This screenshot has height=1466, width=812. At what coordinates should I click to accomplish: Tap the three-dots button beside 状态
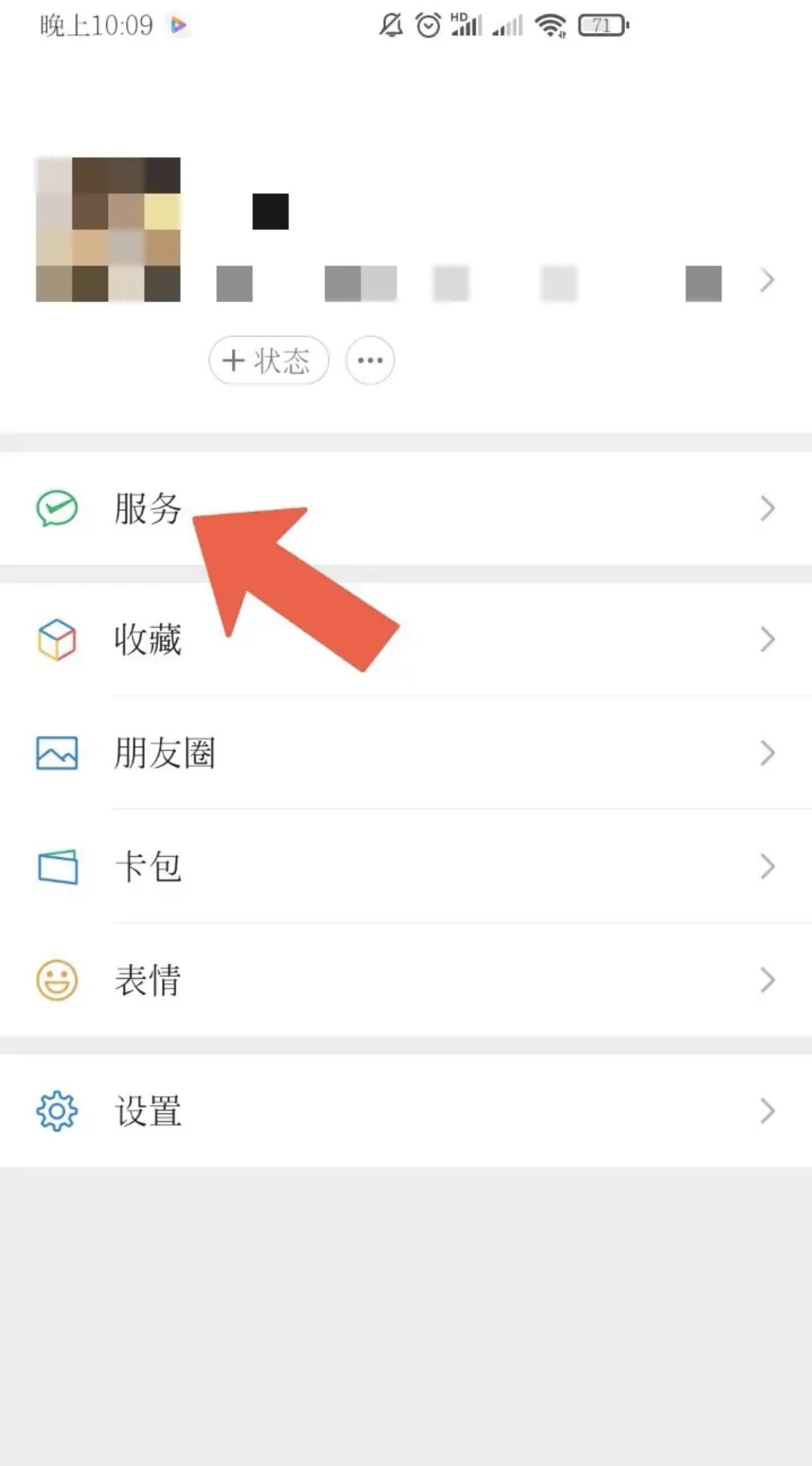[x=370, y=360]
